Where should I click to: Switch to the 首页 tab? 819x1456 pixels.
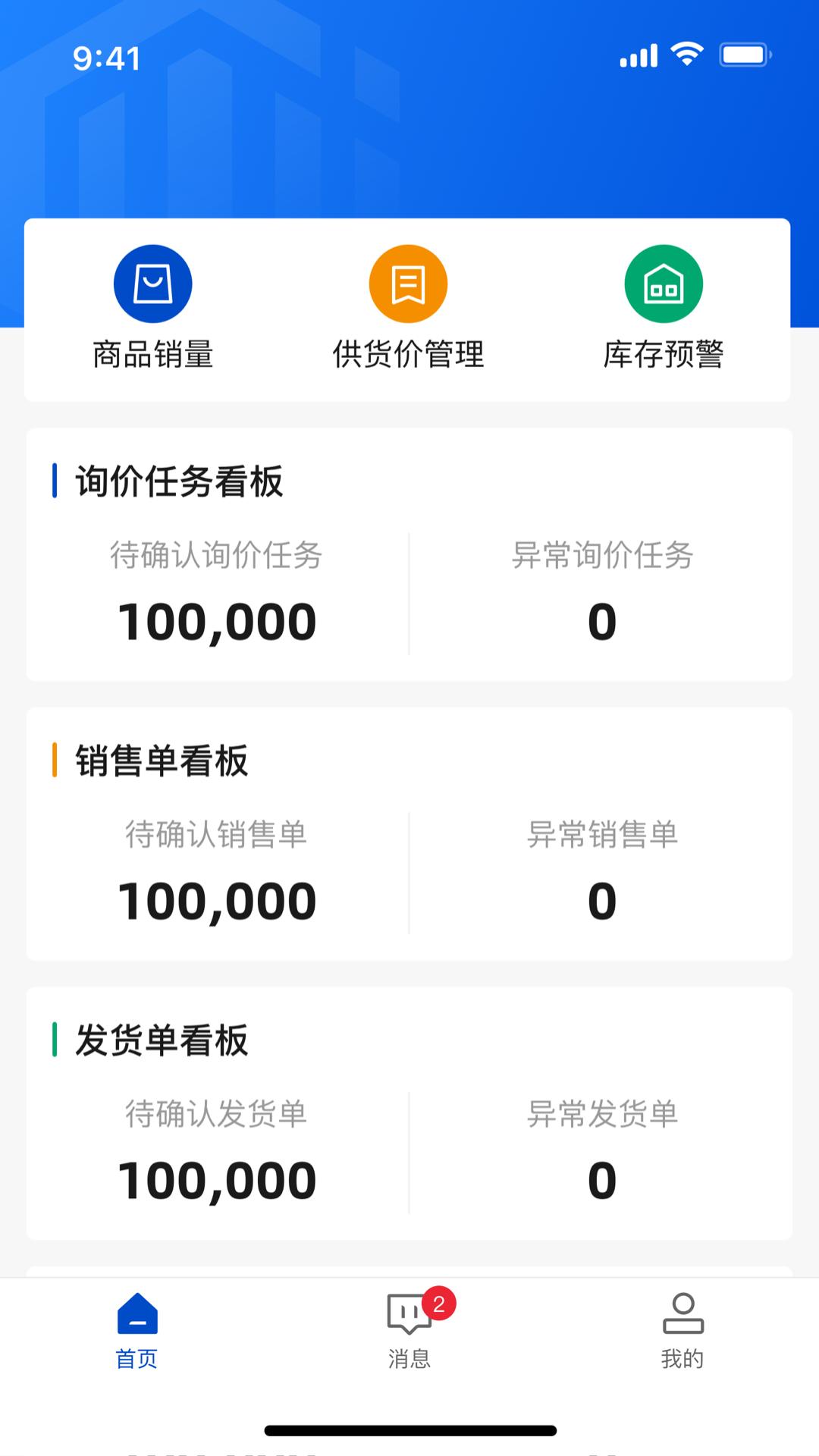tap(137, 1331)
